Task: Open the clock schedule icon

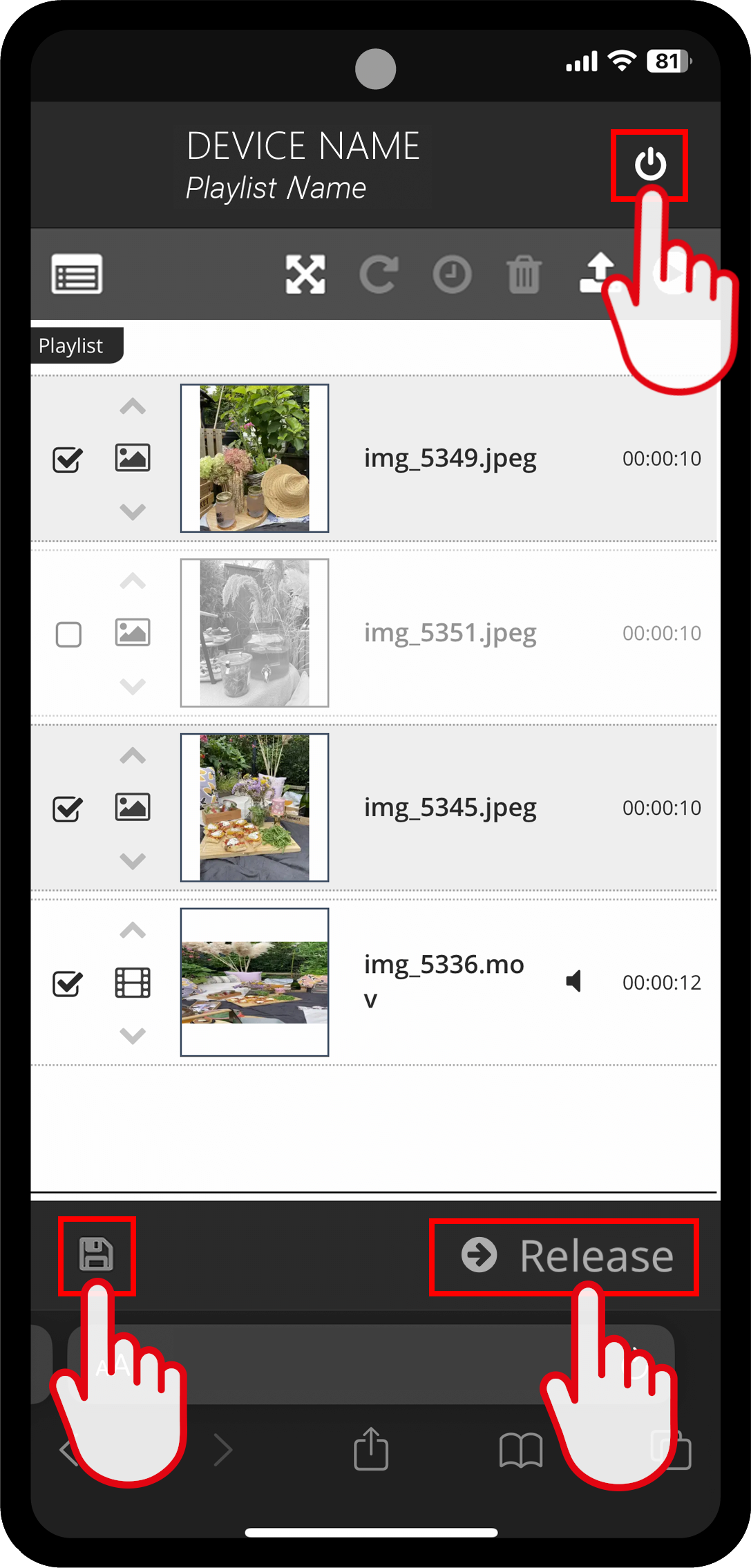Action: (452, 274)
